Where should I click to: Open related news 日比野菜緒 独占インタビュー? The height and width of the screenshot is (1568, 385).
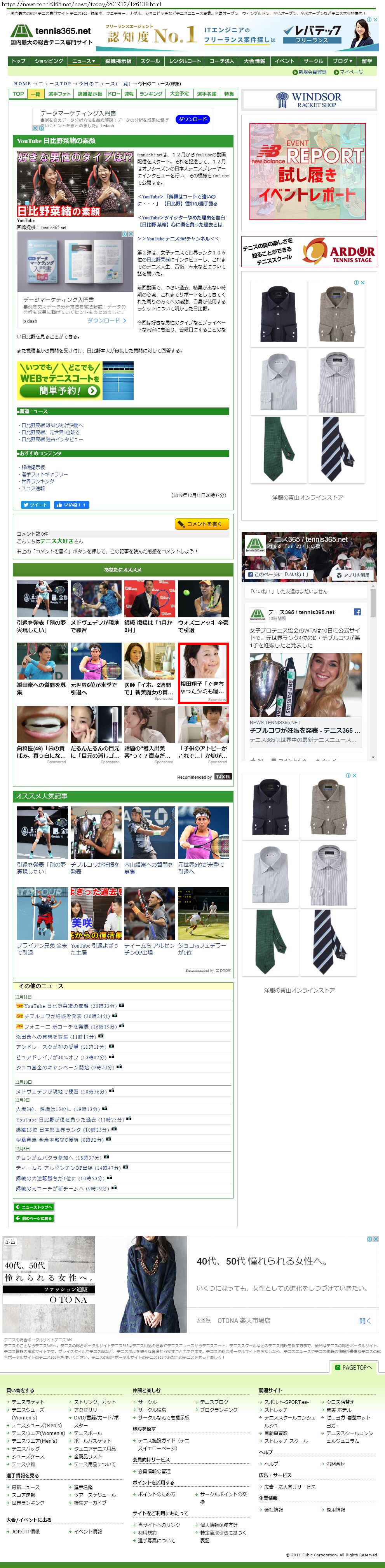(x=52, y=439)
